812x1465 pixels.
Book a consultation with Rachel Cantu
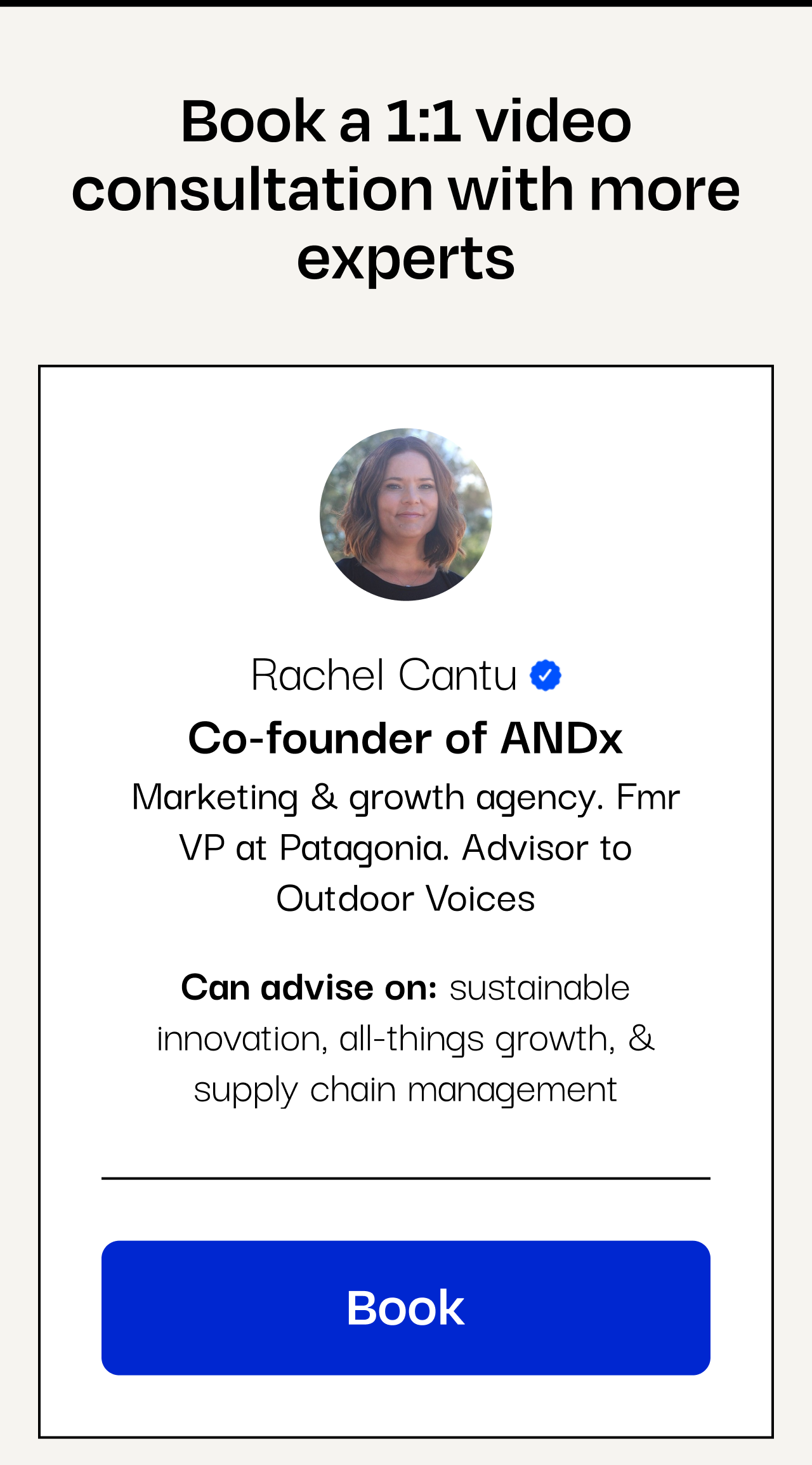tap(405, 1308)
